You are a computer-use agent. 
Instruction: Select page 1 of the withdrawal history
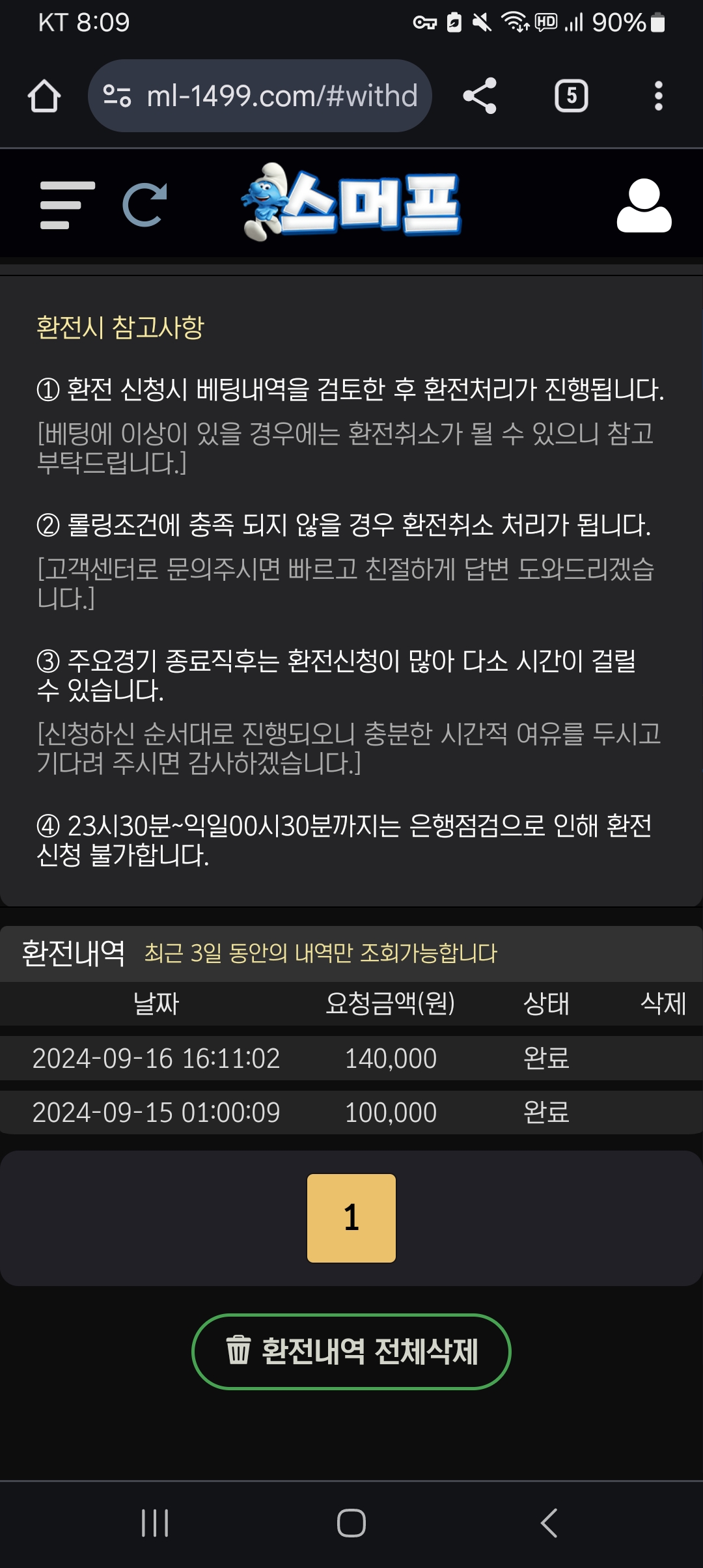[x=351, y=1218]
